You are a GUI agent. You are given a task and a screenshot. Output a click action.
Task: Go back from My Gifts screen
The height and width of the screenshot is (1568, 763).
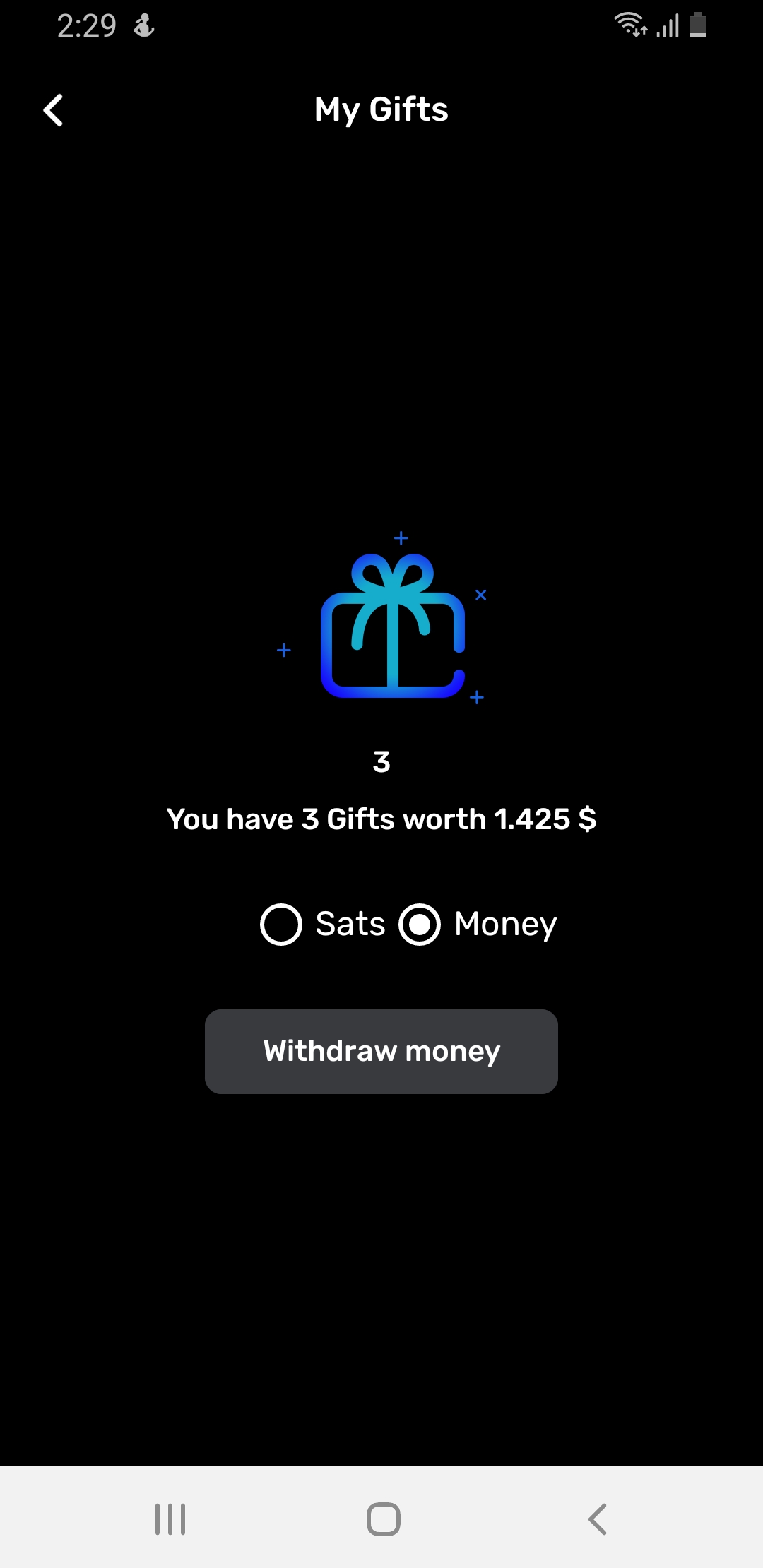click(x=53, y=110)
